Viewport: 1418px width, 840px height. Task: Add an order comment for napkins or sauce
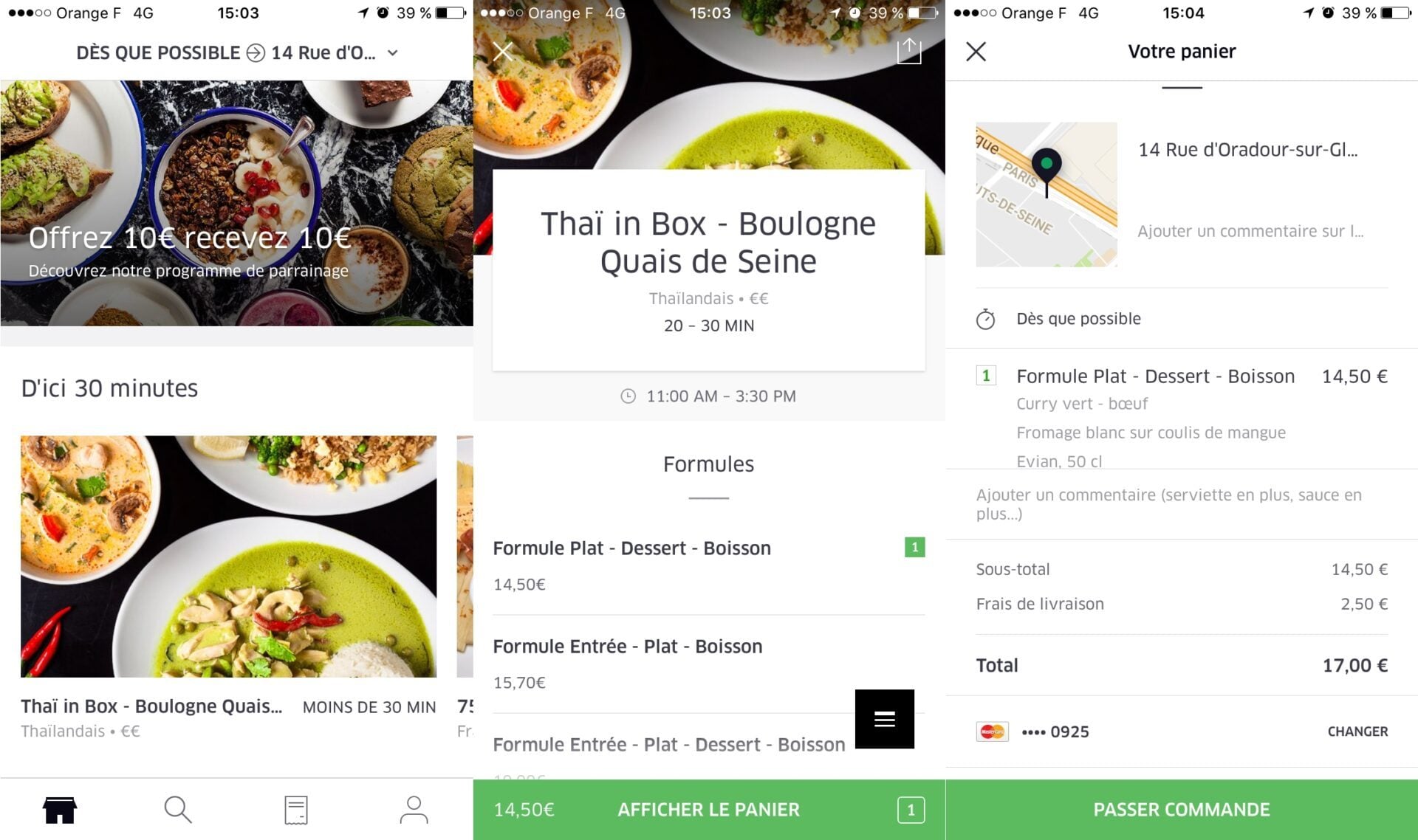click(x=1168, y=504)
